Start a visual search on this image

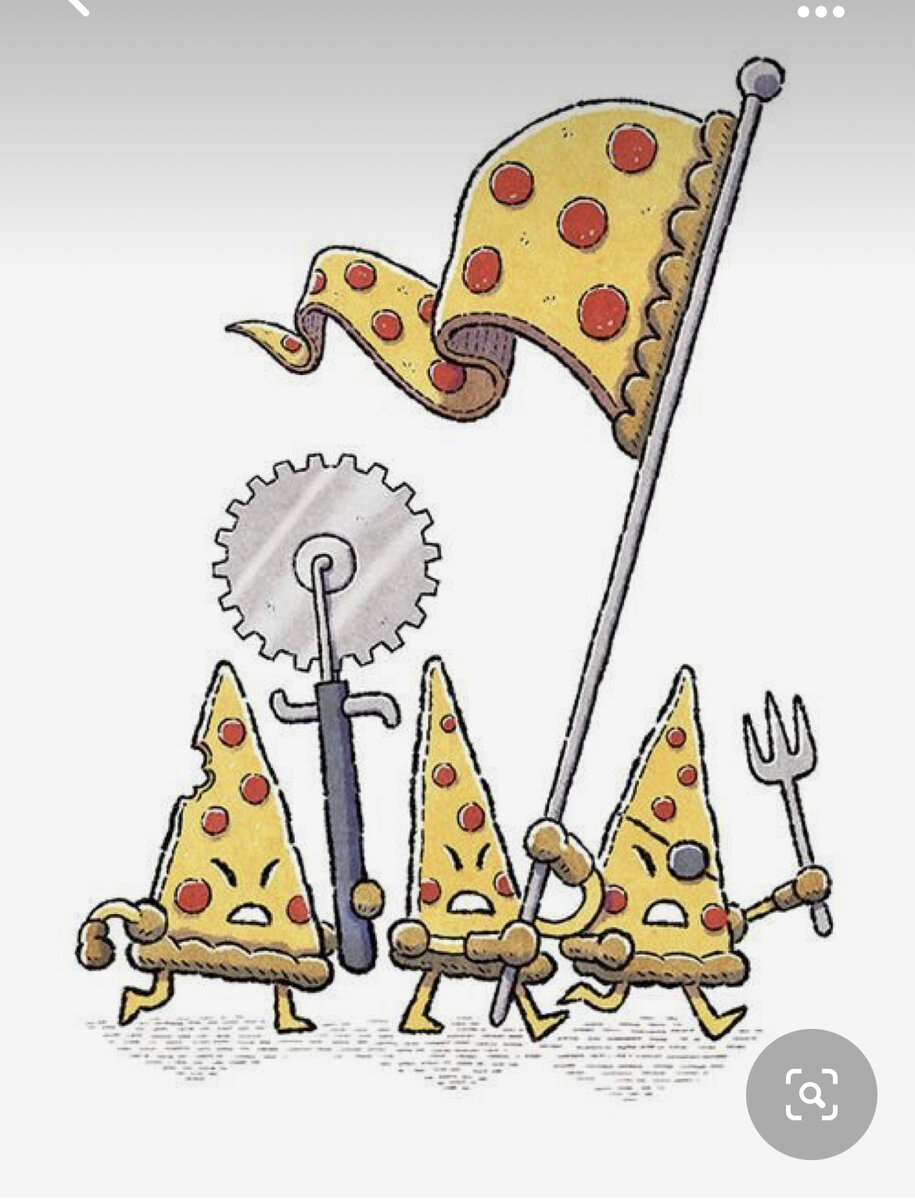click(x=811, y=1094)
